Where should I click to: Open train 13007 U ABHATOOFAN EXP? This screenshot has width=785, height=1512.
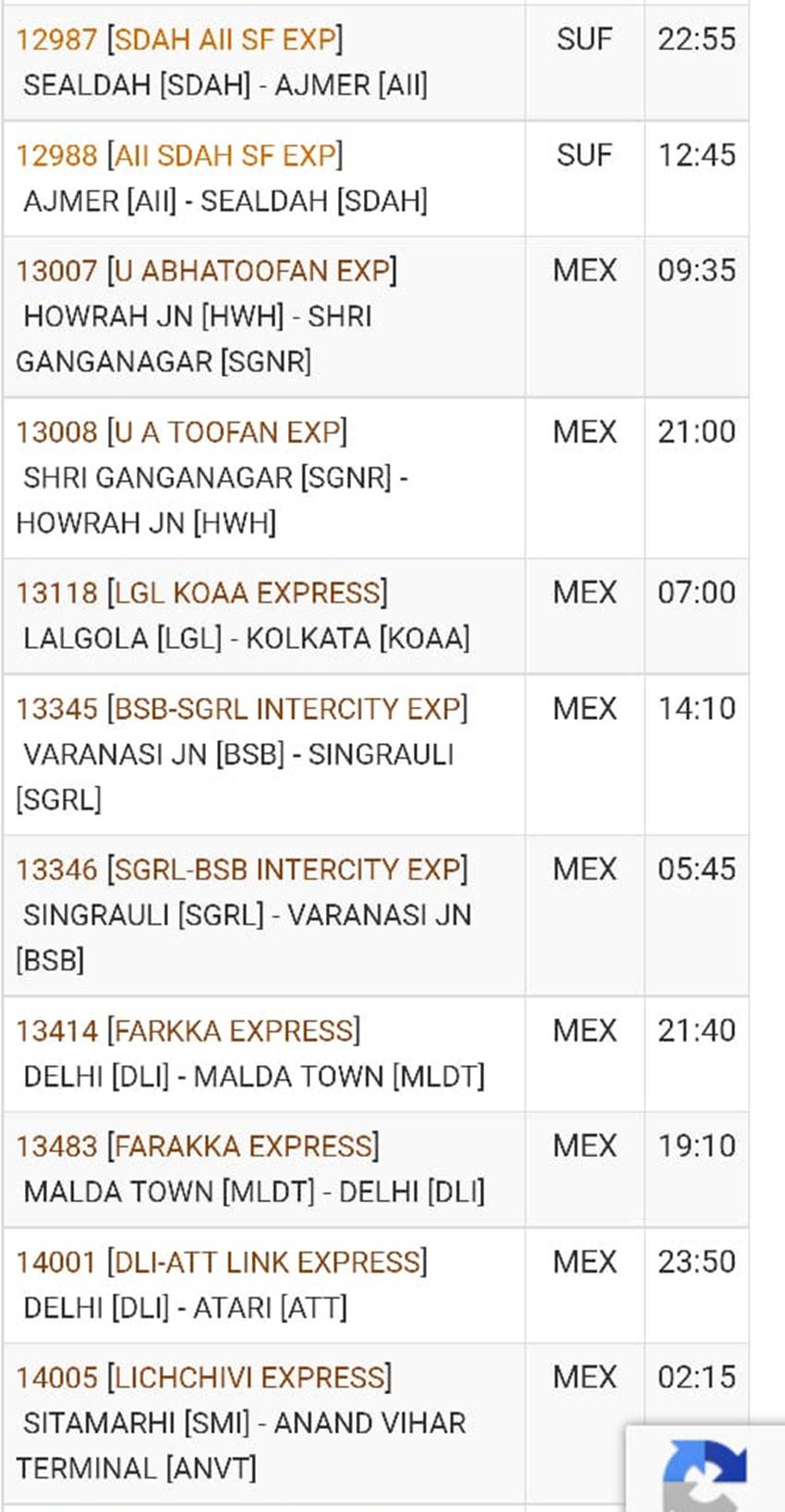coord(206,270)
